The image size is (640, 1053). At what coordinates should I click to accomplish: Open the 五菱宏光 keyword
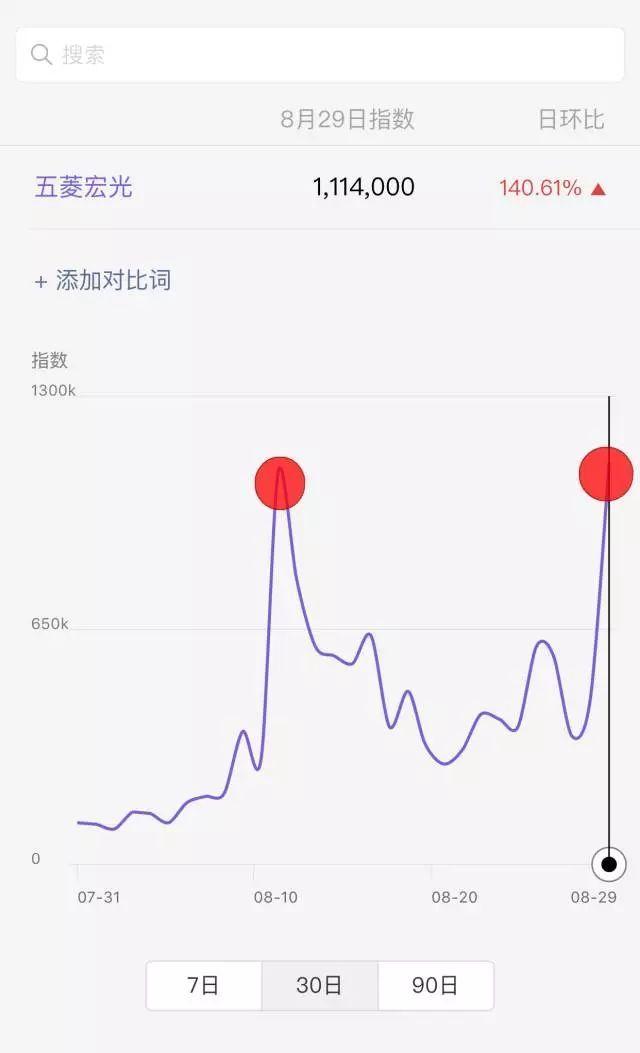click(83, 187)
